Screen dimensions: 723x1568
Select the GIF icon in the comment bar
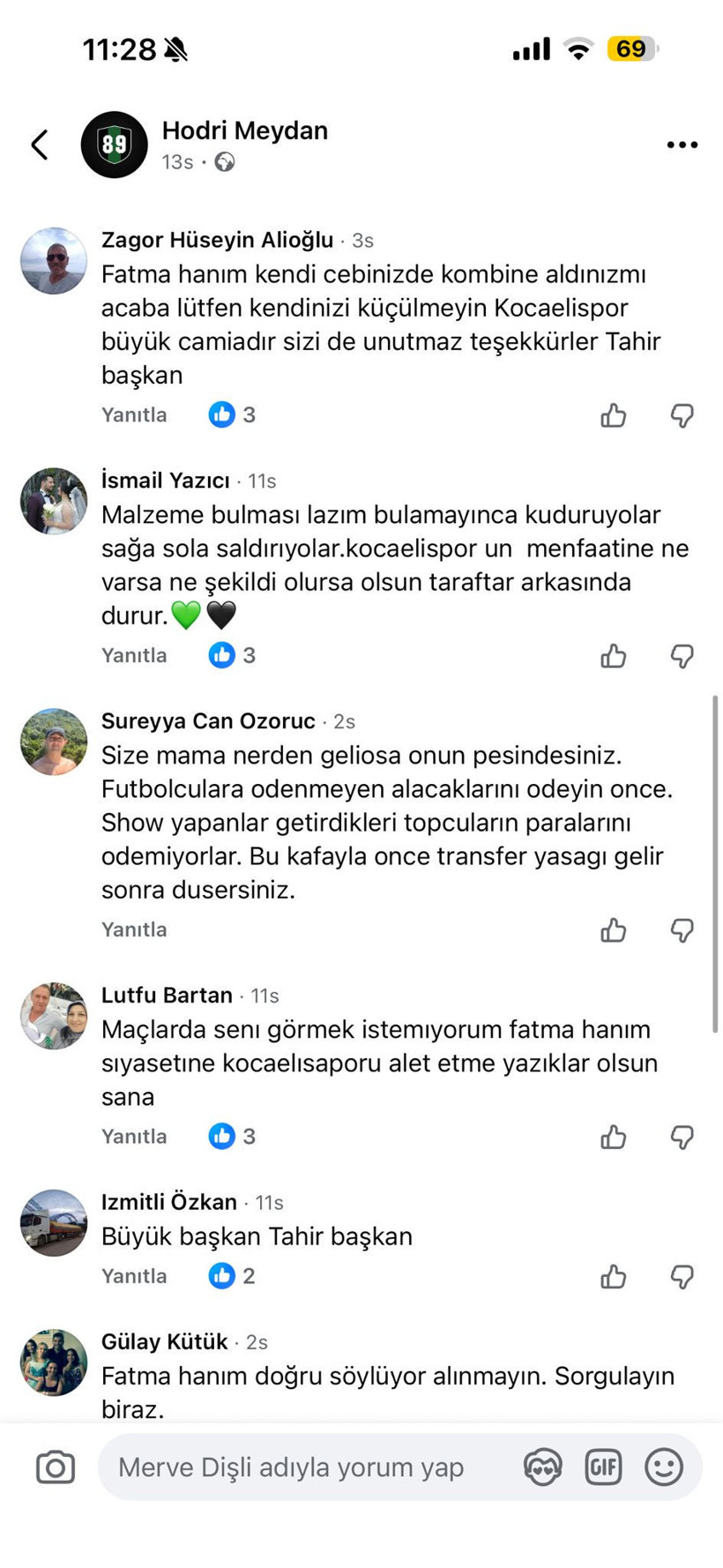pos(603,1467)
